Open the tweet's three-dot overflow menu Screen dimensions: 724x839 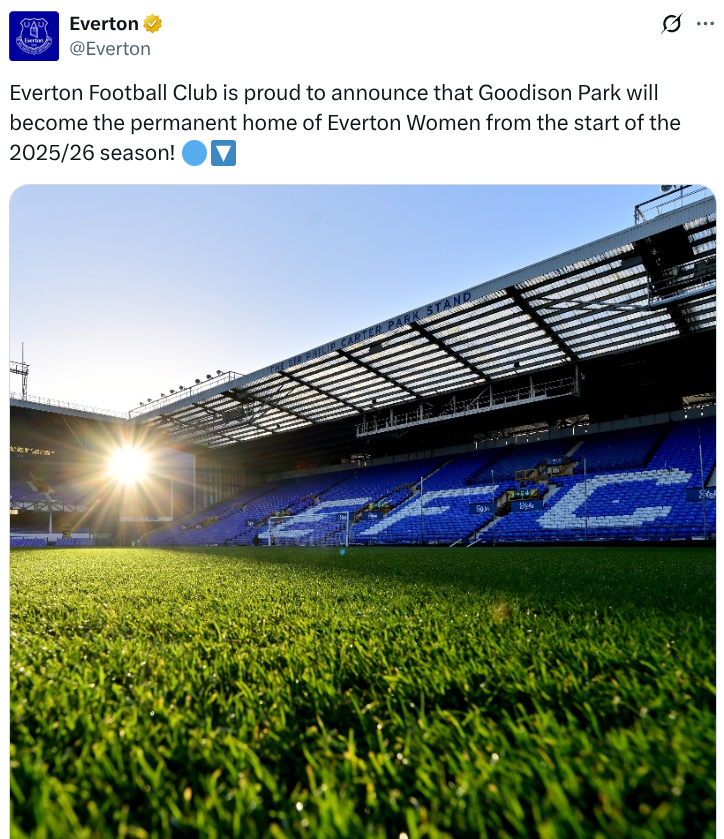pos(705,24)
